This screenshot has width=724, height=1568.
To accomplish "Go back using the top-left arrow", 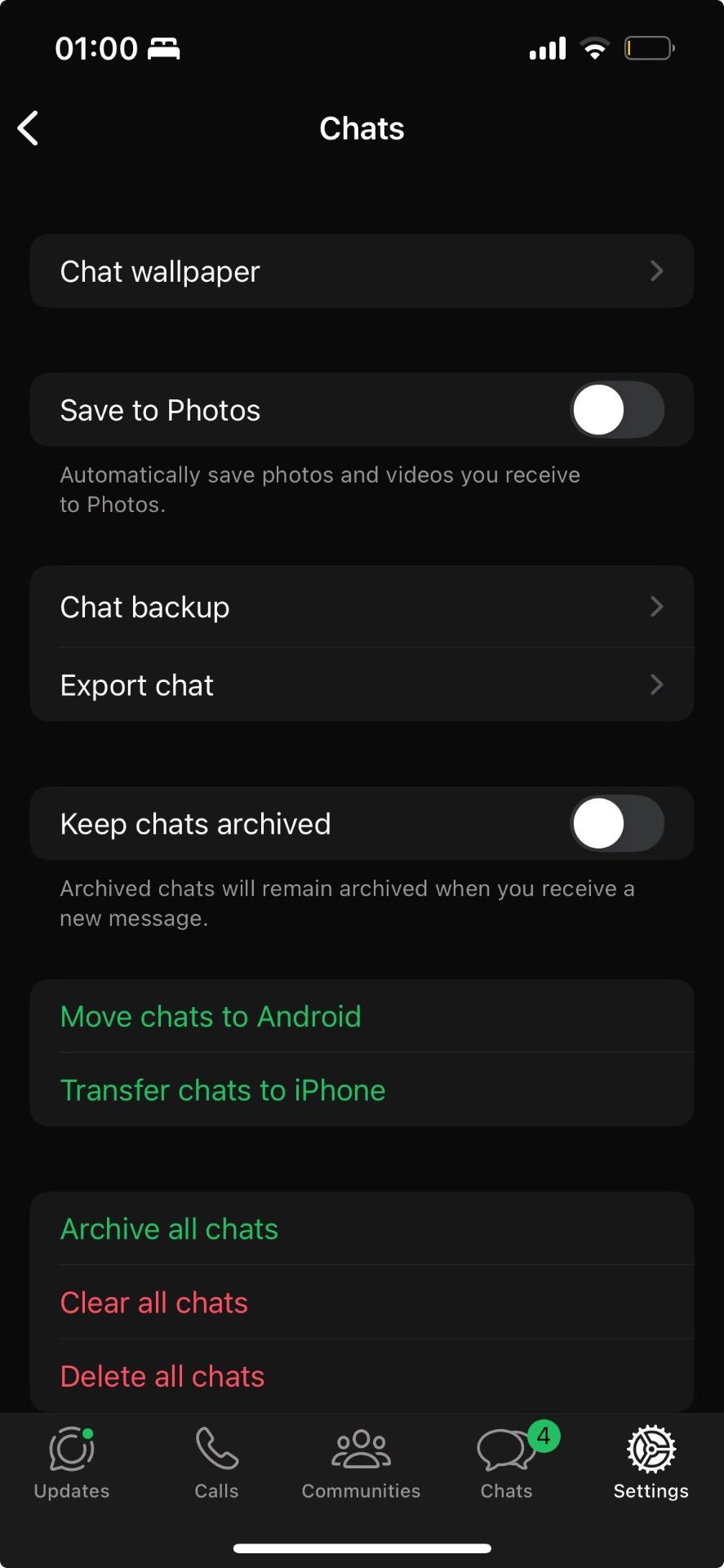I will pyautogui.click(x=29, y=128).
